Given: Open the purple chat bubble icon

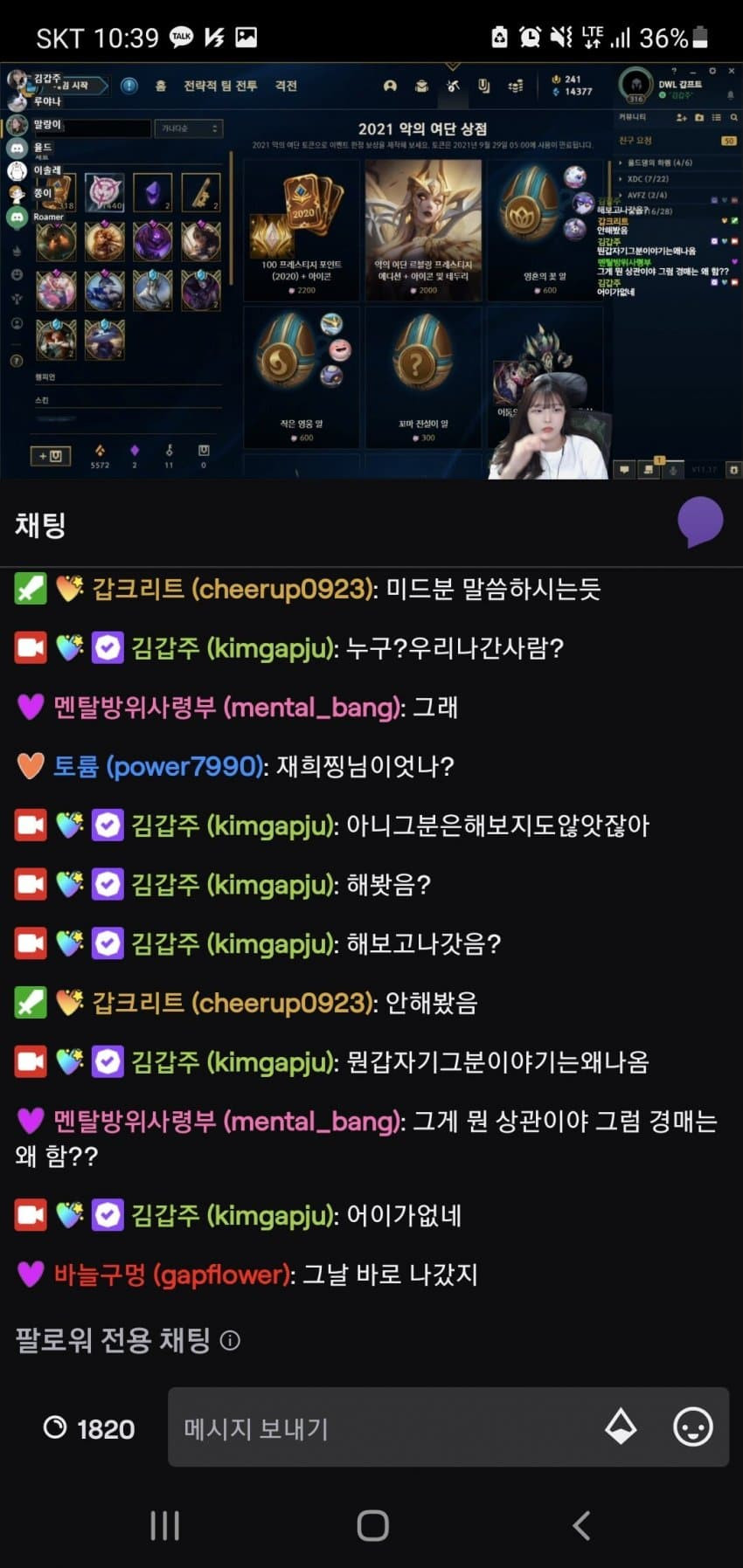Looking at the screenshot, I should tap(700, 522).
